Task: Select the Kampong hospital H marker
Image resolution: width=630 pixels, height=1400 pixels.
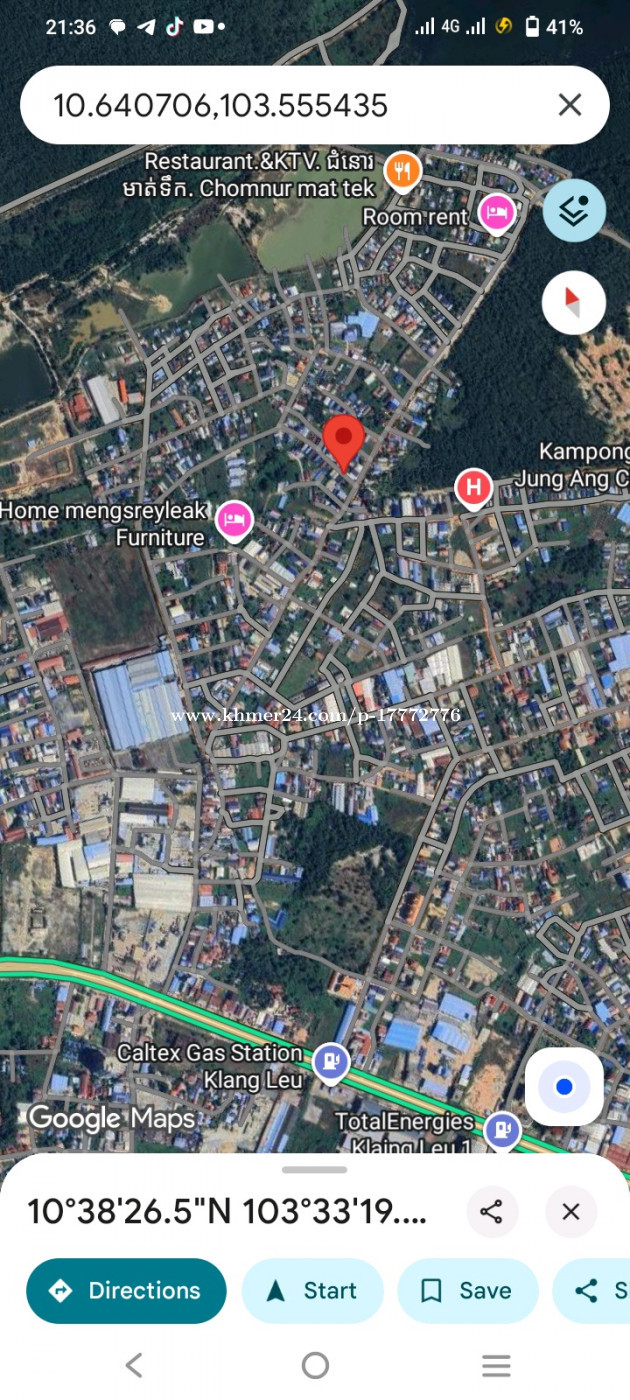Action: pos(474,488)
